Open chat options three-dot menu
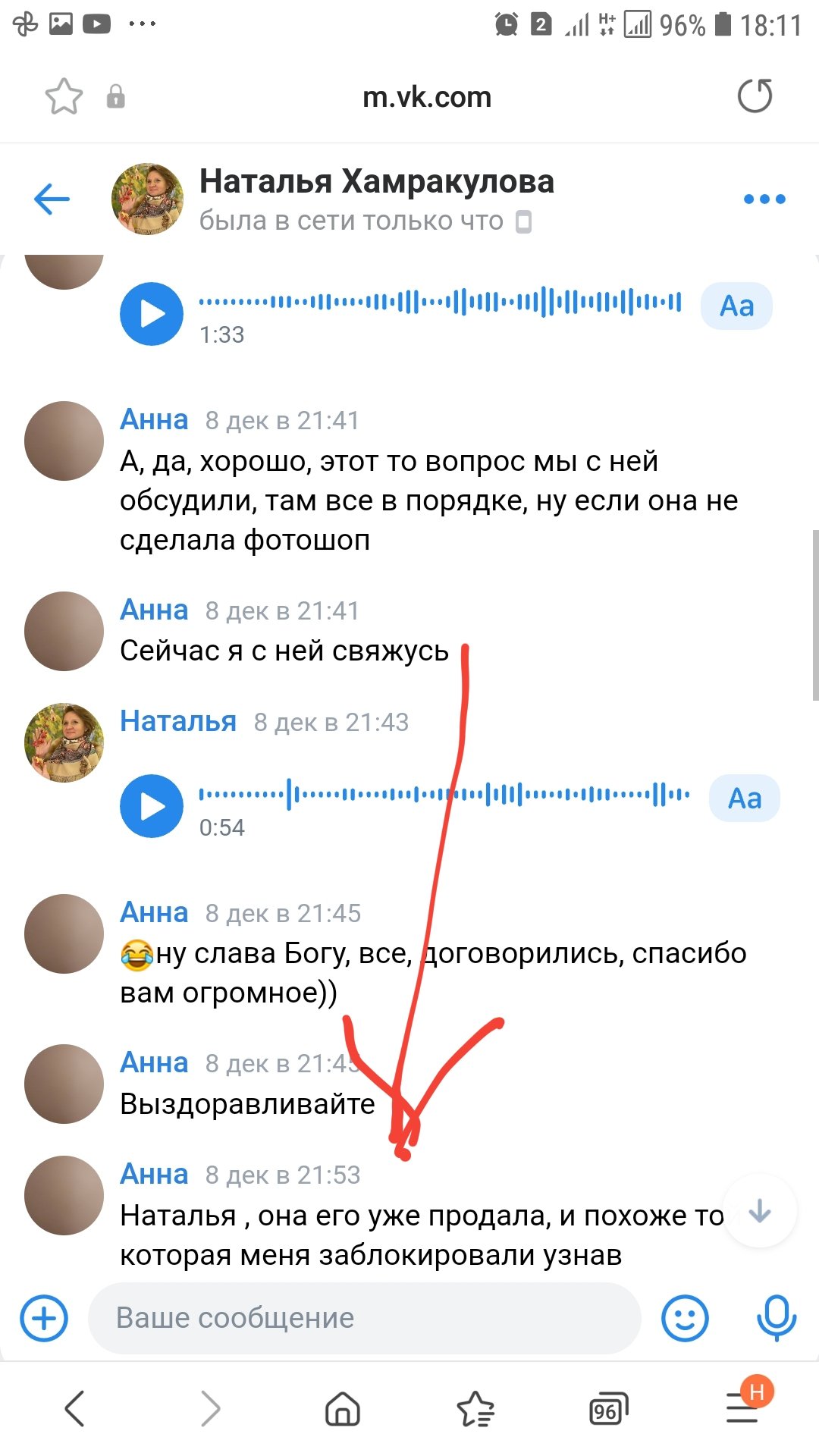Viewport: 819px width, 1456px height. (x=764, y=199)
